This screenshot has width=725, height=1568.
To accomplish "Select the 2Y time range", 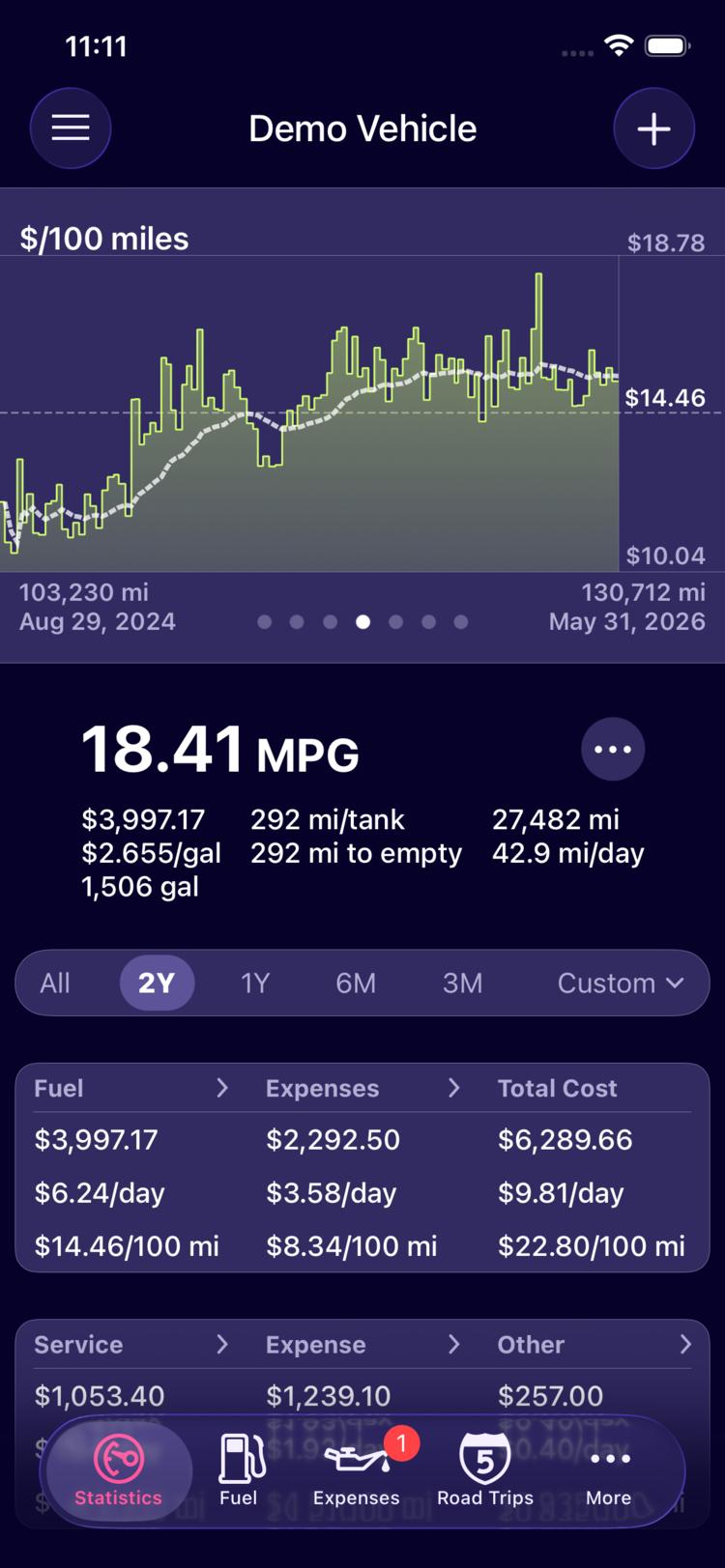I will coord(157,983).
